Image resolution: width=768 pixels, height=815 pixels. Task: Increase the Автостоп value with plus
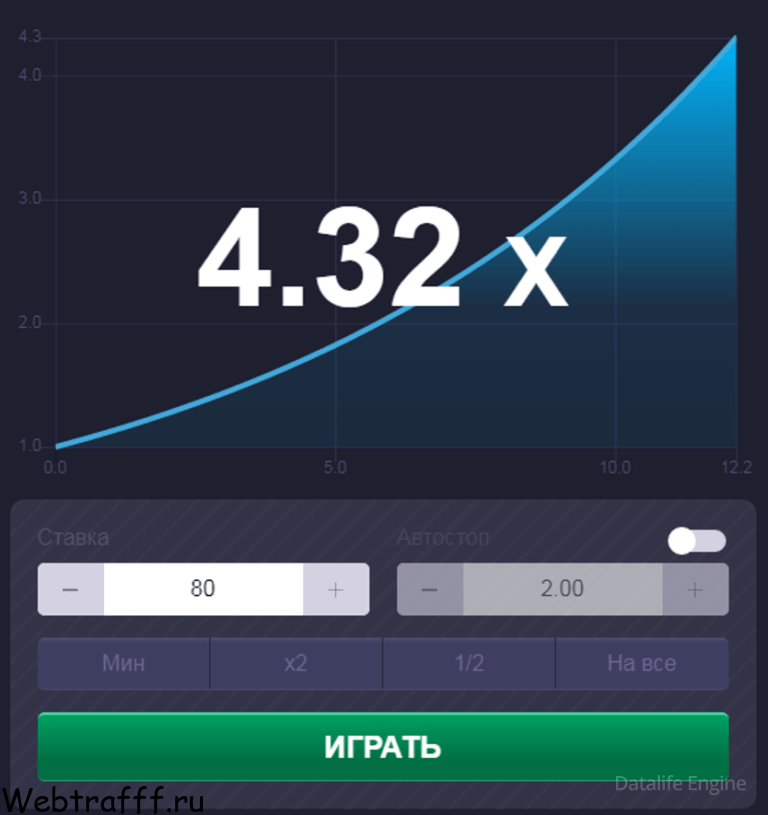(x=693, y=589)
